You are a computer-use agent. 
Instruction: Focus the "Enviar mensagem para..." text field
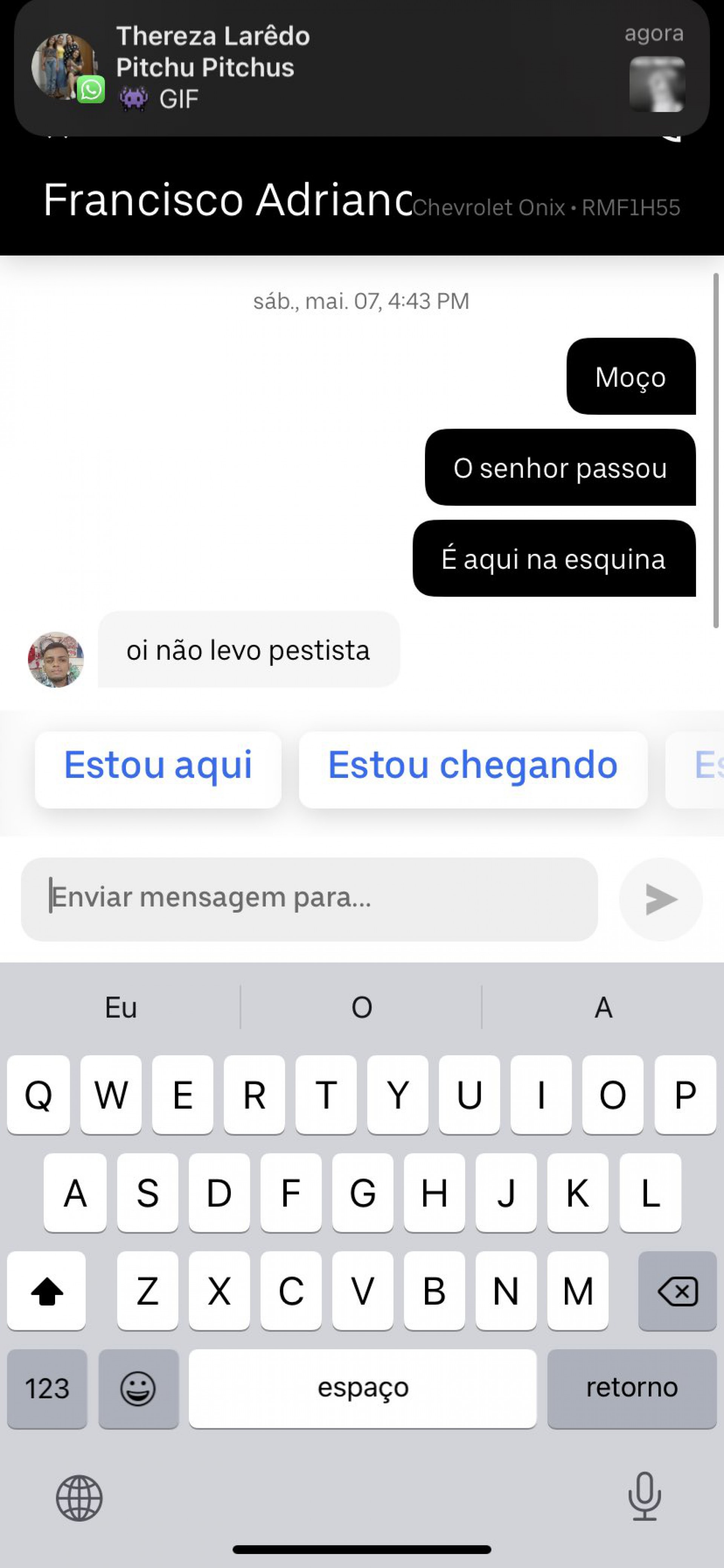309,898
